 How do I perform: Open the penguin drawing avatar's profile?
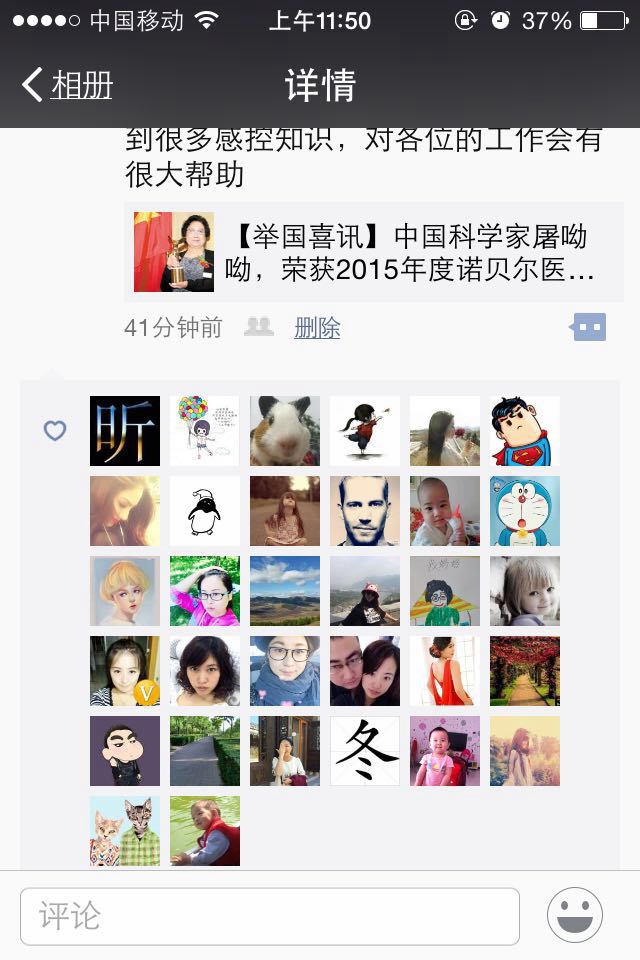tap(205, 511)
